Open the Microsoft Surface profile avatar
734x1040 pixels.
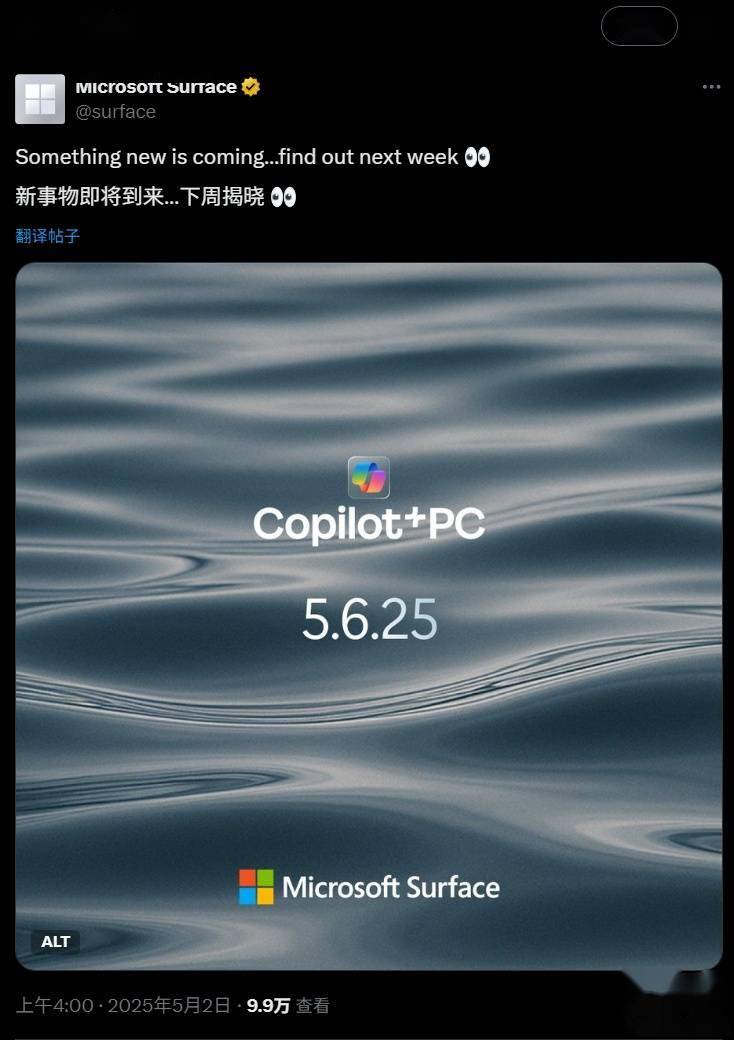[x=40, y=99]
